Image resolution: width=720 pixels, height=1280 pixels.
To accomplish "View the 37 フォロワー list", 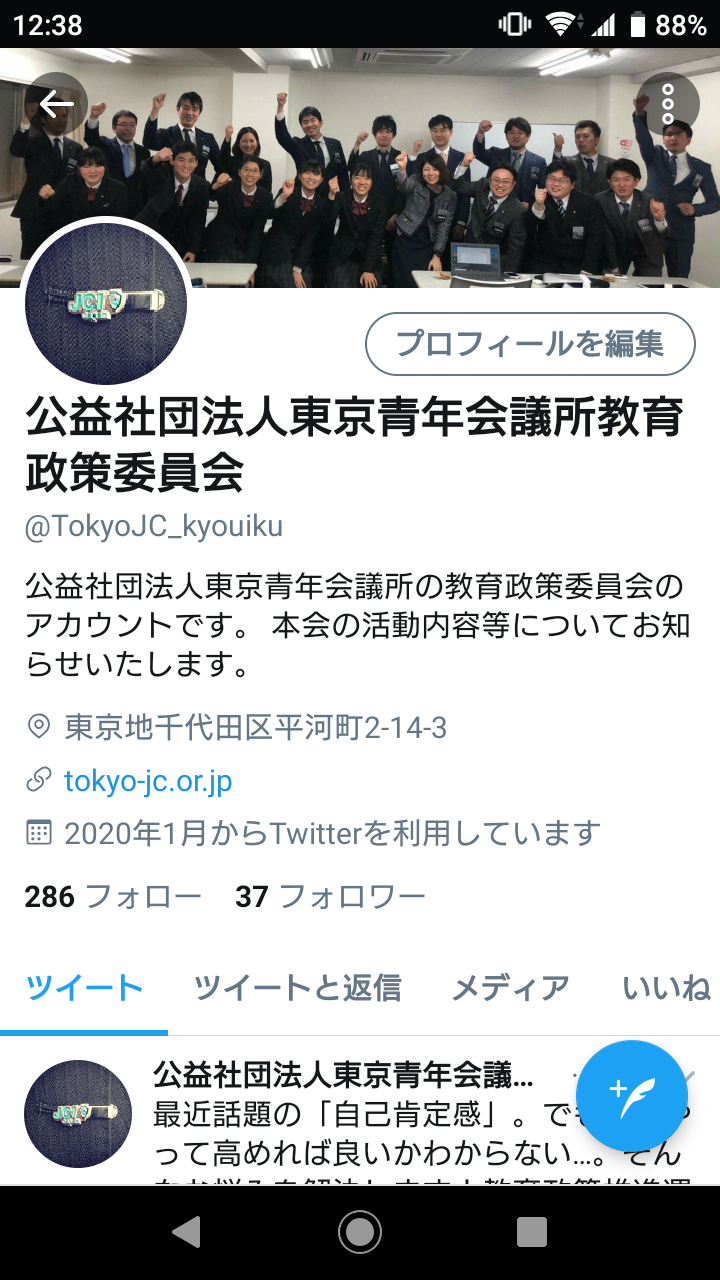I will click(x=330, y=896).
